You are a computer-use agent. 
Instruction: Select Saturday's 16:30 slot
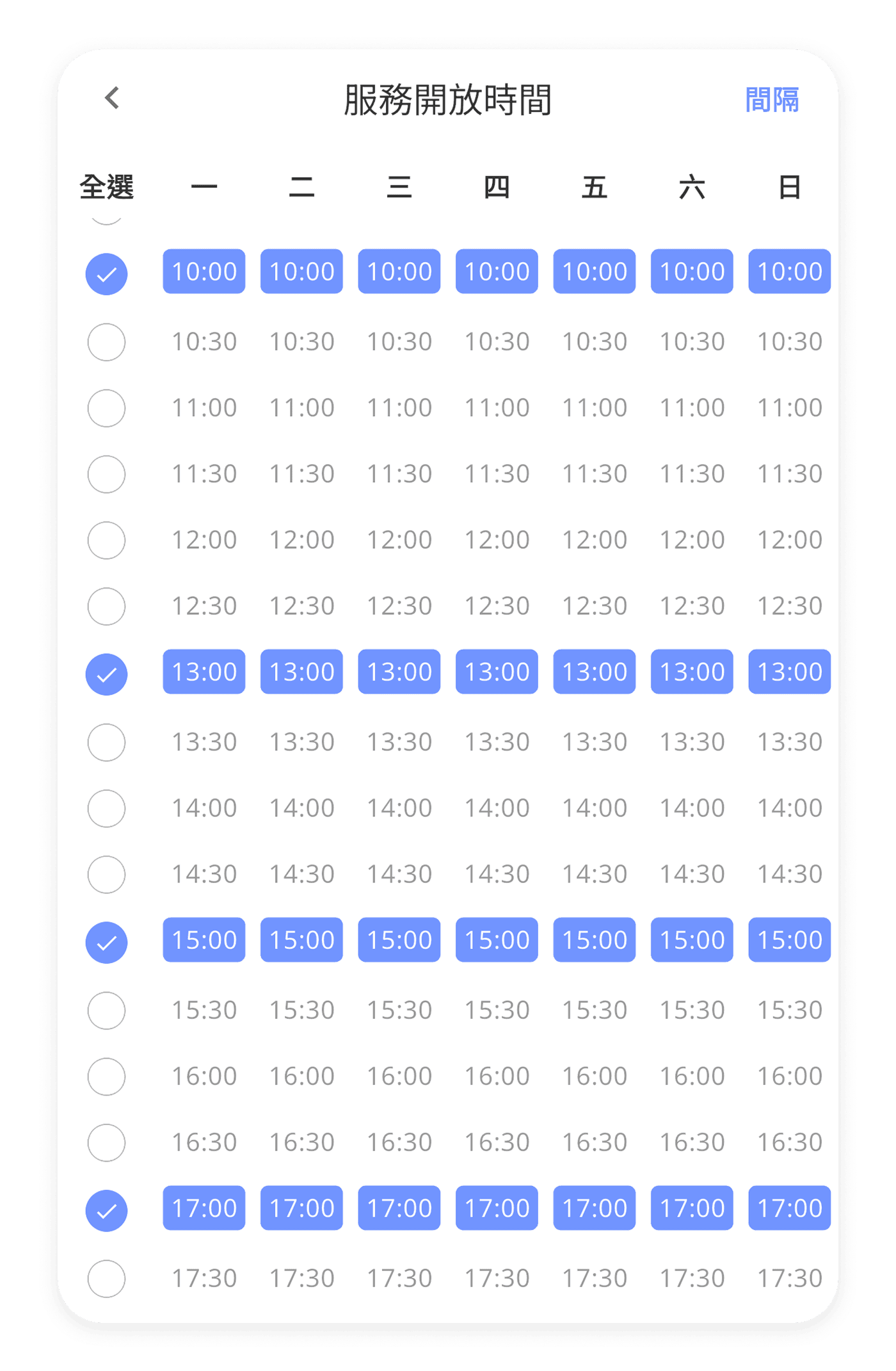(692, 1142)
